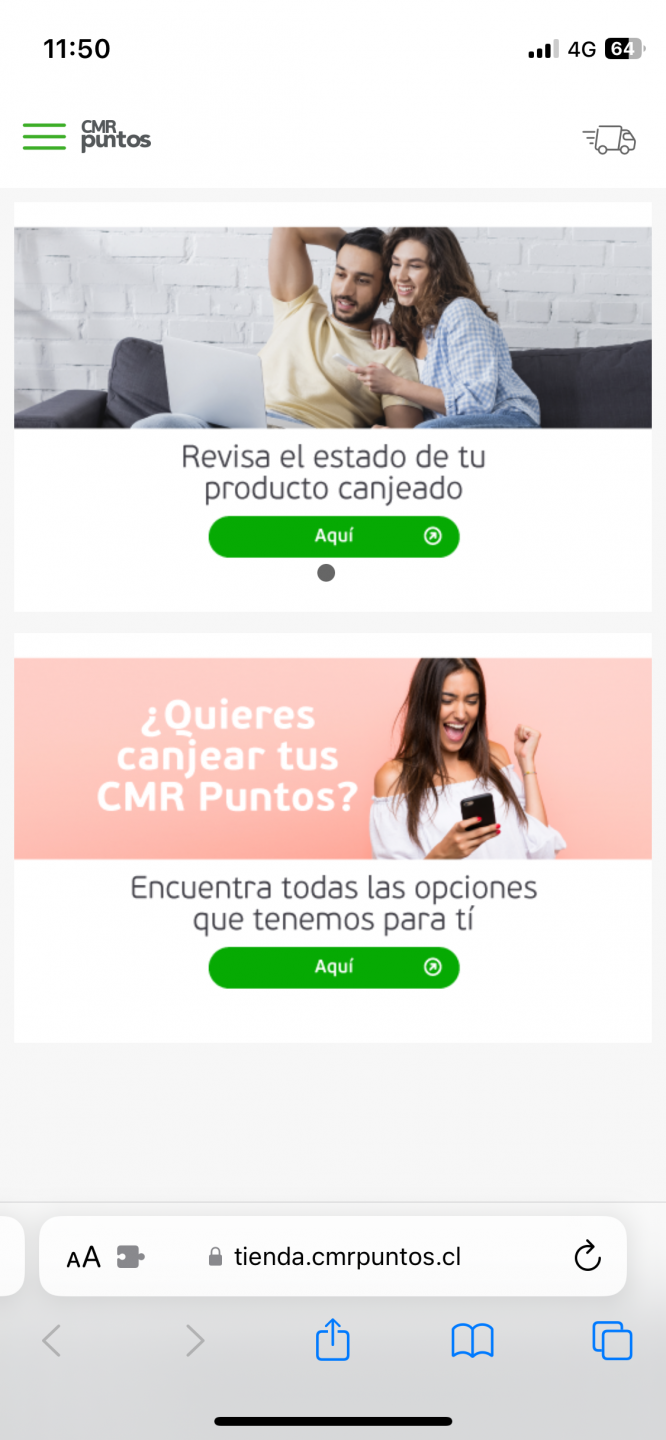Open the hamburger menu
This screenshot has width=666, height=1440.
pyautogui.click(x=44, y=136)
